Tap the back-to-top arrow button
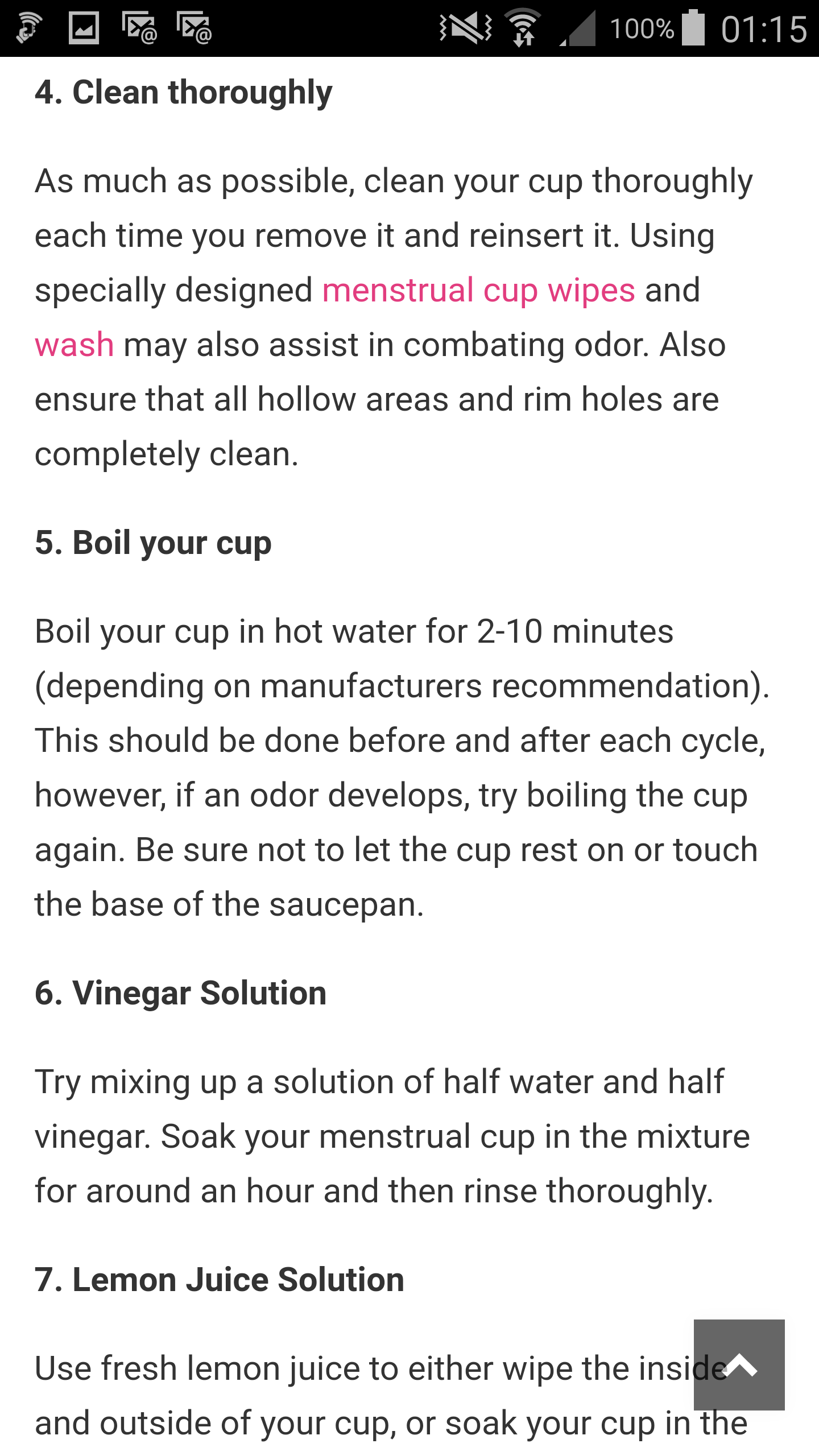Viewport: 819px width, 1456px height. [739, 1364]
